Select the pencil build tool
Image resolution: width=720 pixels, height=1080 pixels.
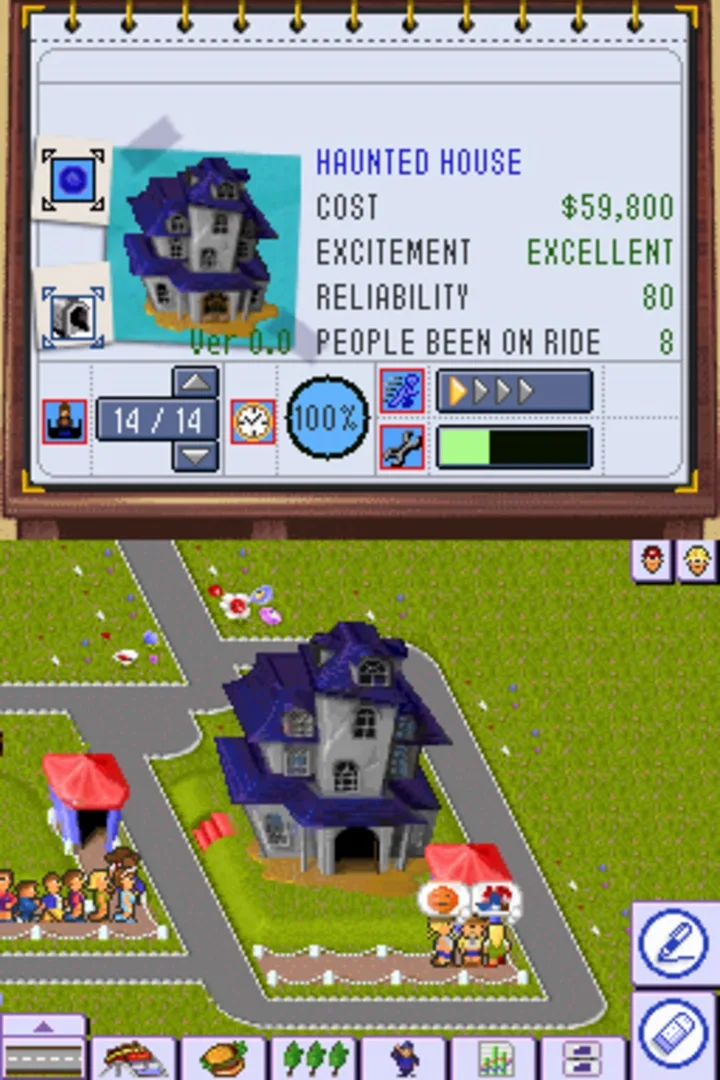point(674,944)
